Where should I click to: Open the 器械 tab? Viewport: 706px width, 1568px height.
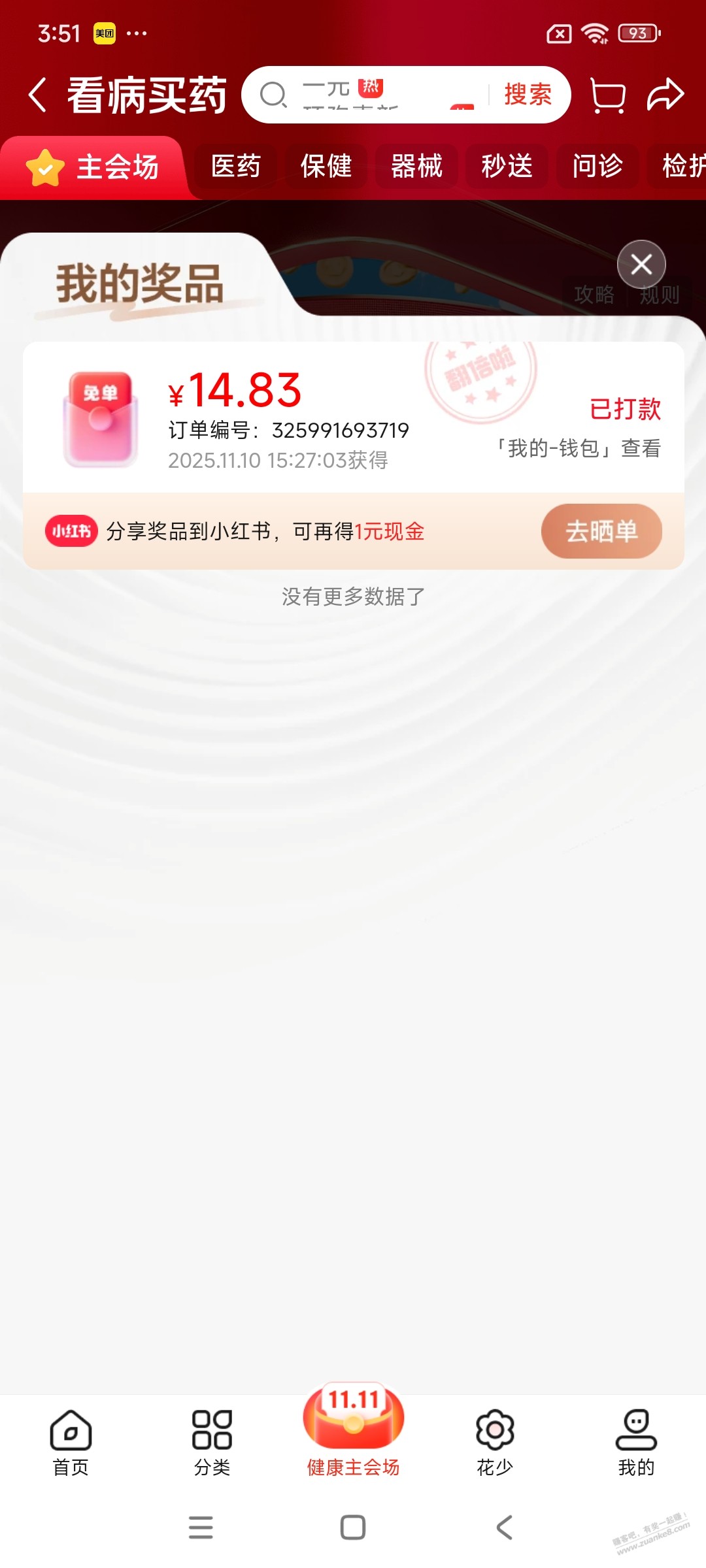(416, 166)
